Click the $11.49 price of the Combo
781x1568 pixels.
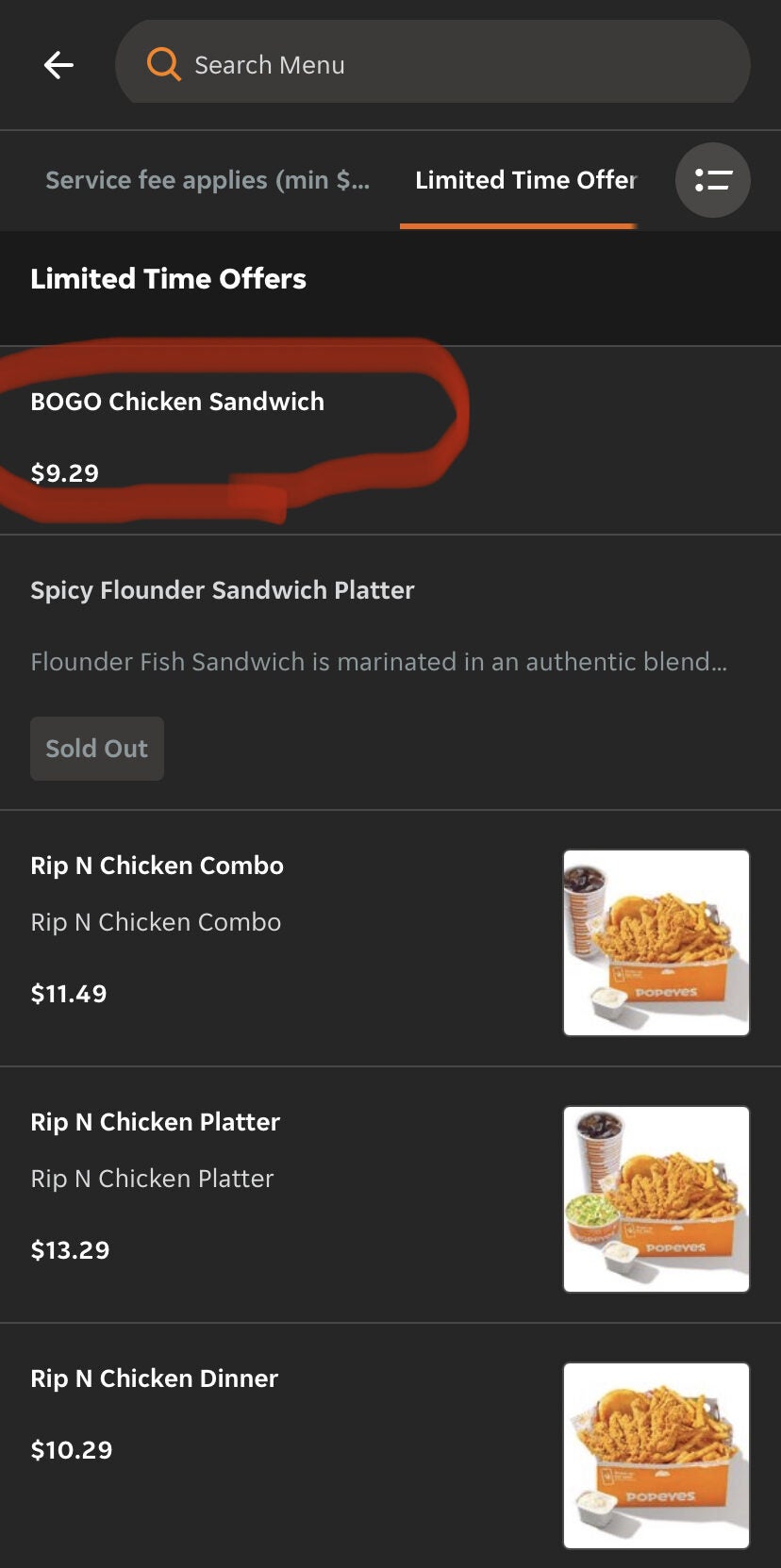(69, 993)
